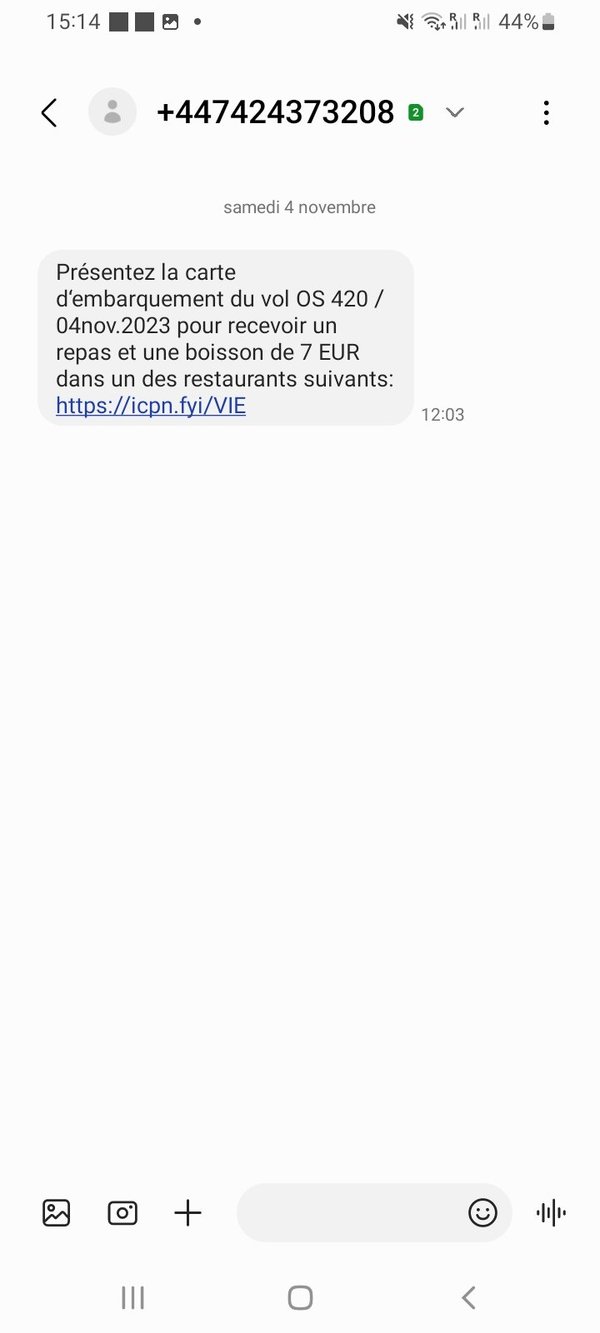
Task: Tap the plus icon for more attachments
Action: click(x=188, y=1213)
